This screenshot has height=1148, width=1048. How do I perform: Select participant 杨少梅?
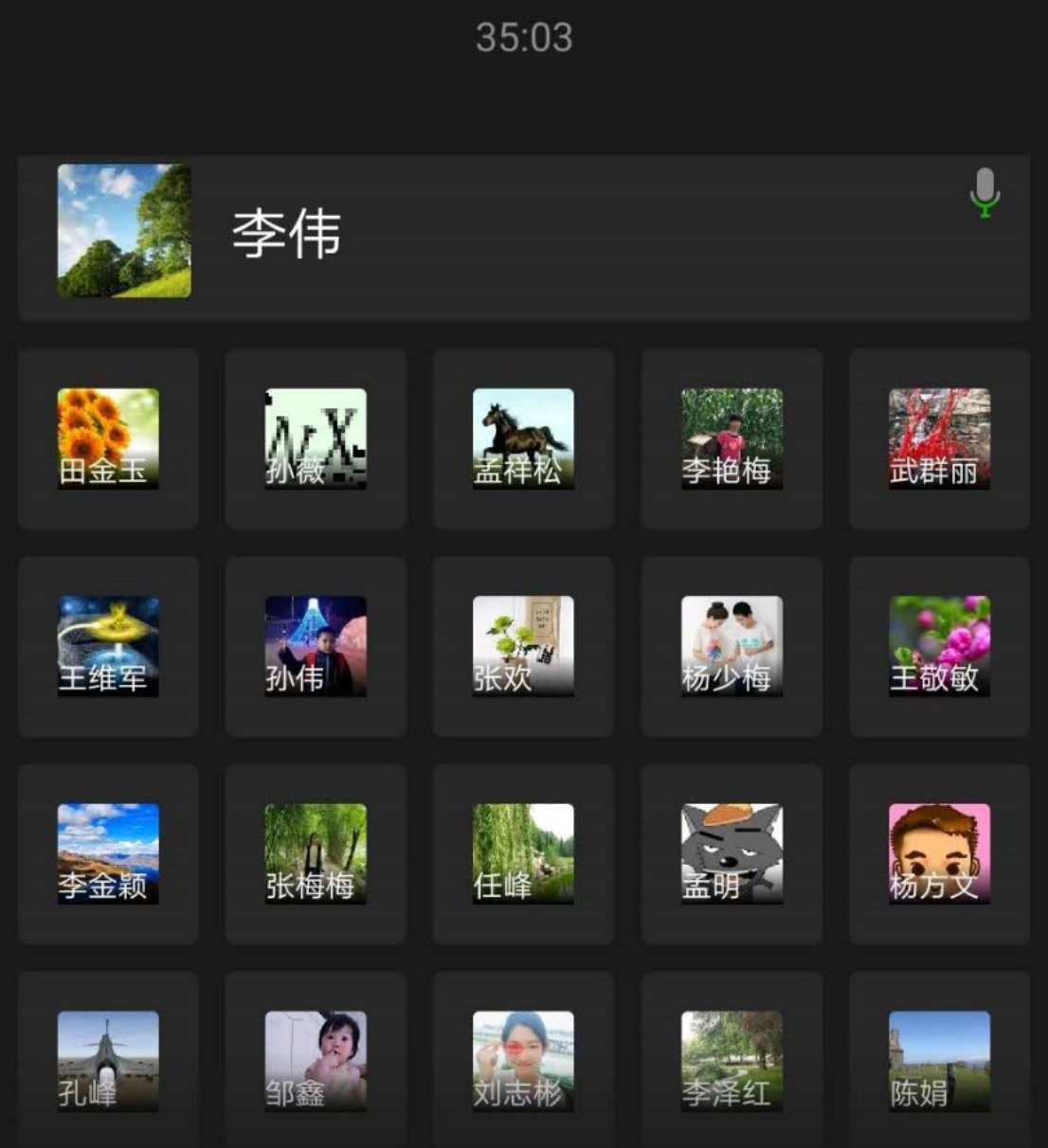(x=732, y=646)
